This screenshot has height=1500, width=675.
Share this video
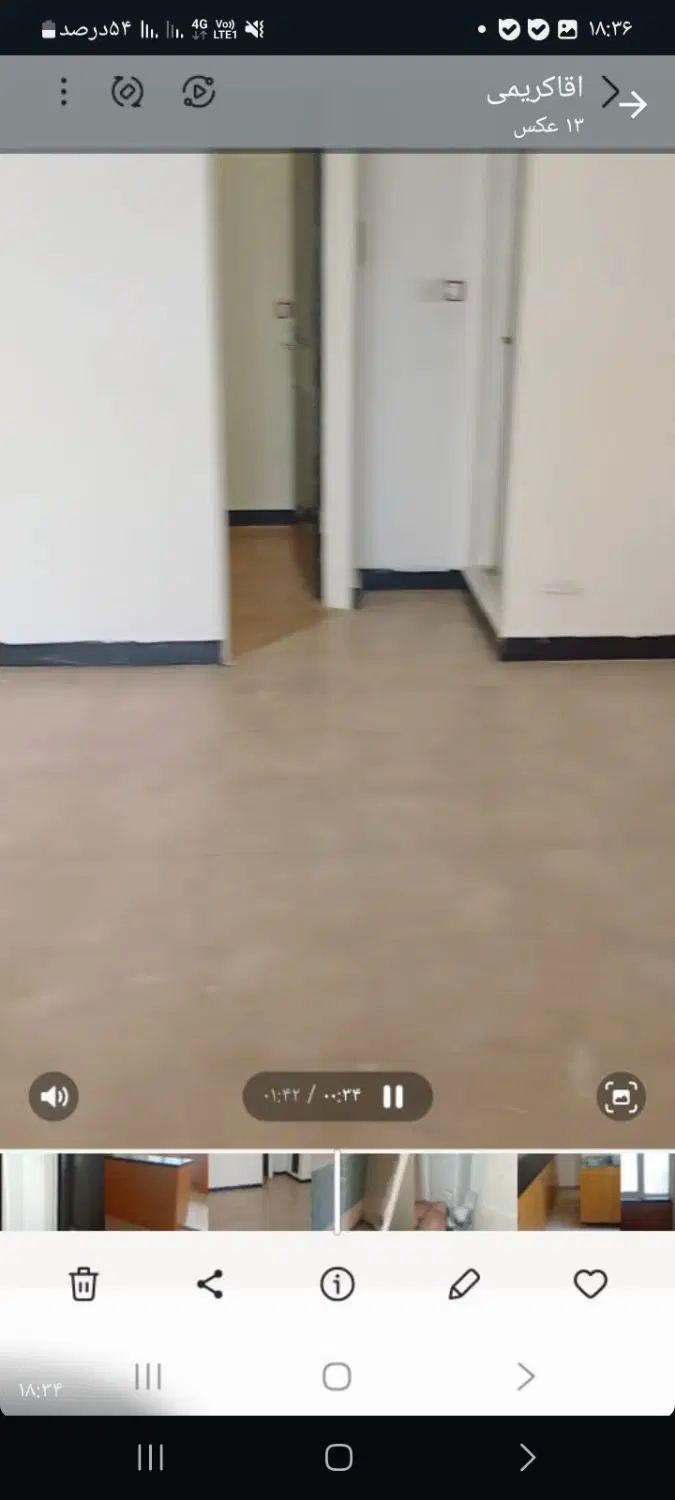(x=210, y=1284)
